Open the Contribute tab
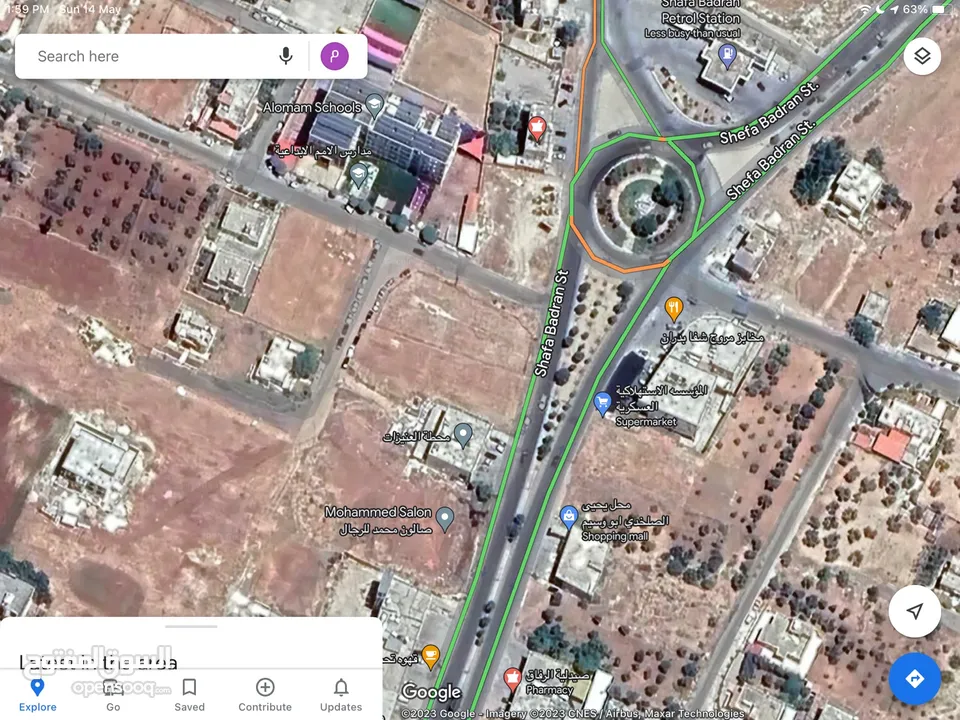Screen dimensions: 960x720 265,693
